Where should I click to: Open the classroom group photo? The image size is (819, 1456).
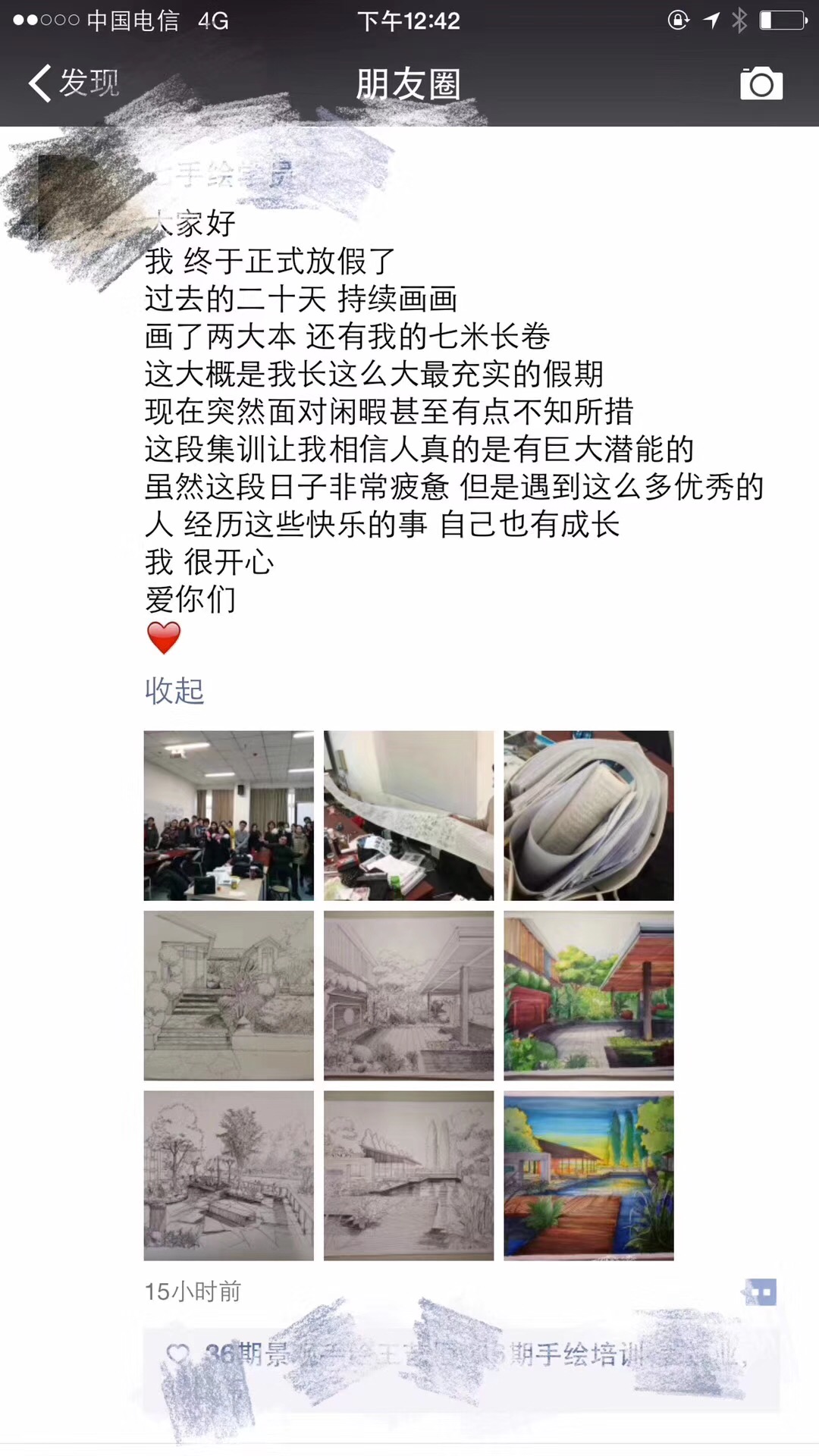click(x=228, y=815)
